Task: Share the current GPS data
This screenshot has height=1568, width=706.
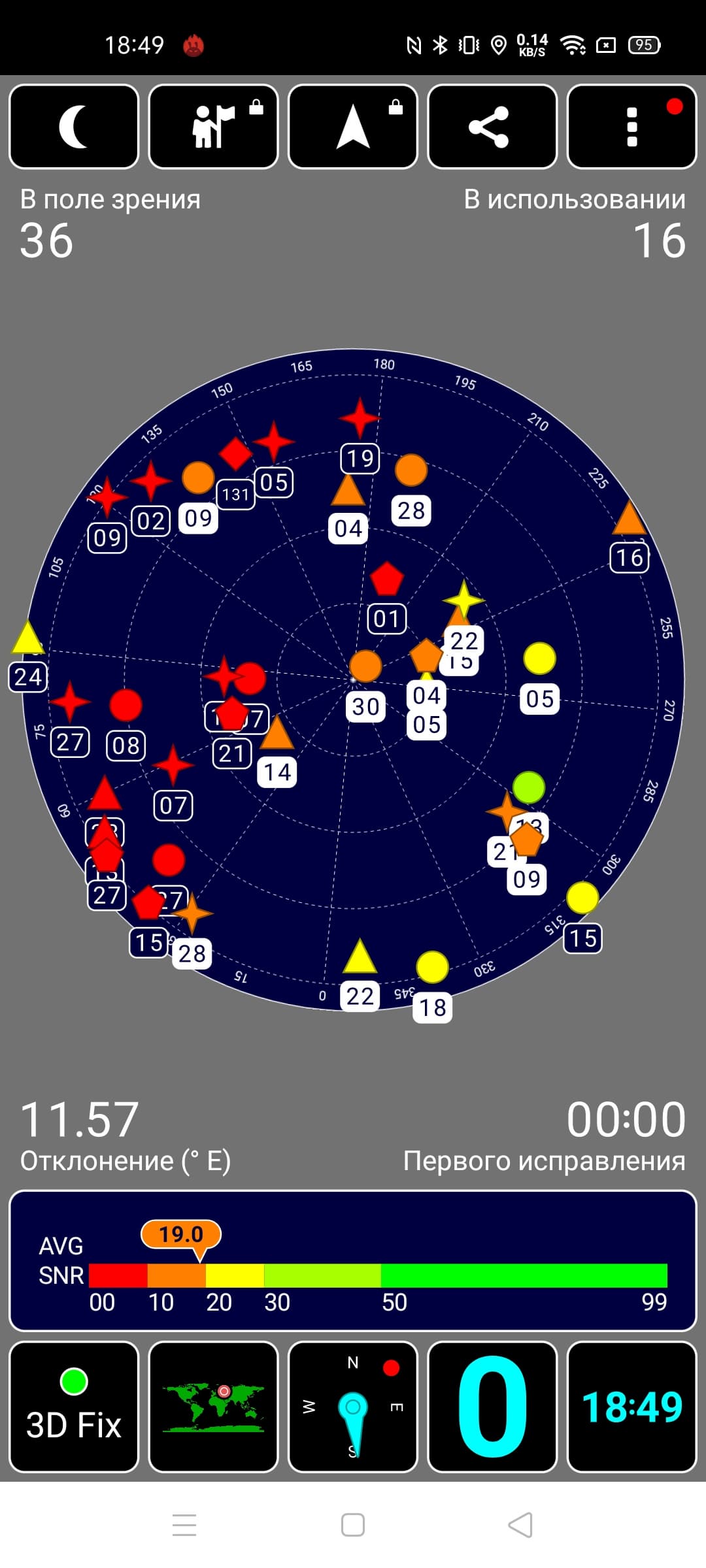Action: click(492, 127)
